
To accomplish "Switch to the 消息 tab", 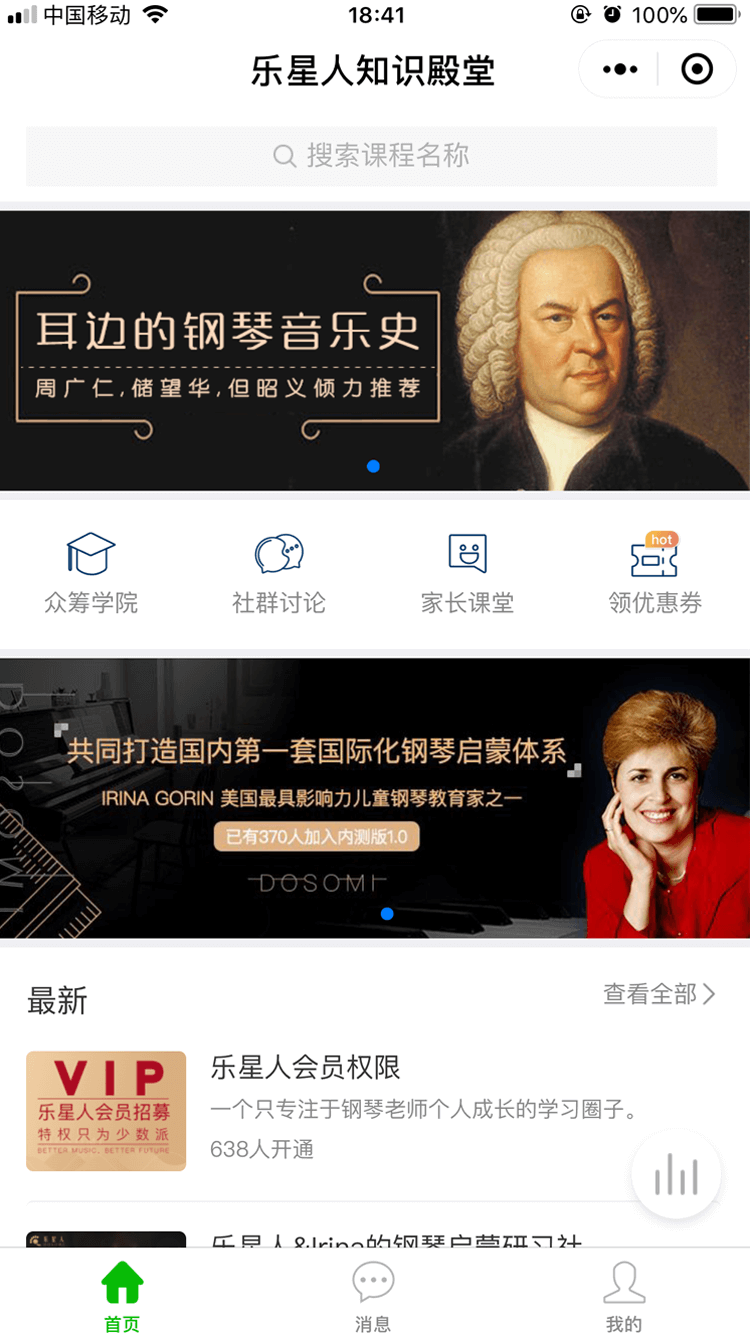I will tap(373, 1296).
